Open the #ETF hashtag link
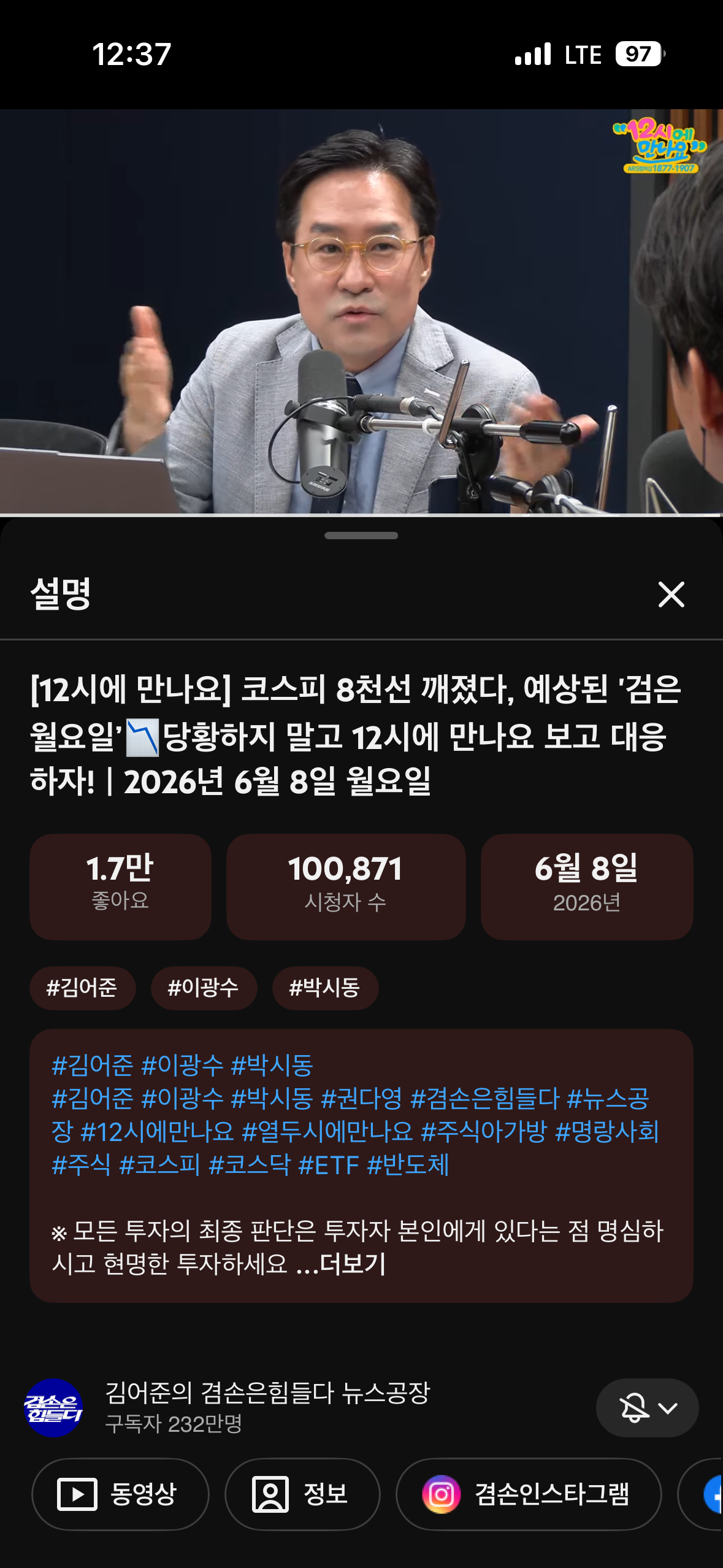This screenshot has width=723, height=1568. pyautogui.click(x=328, y=1165)
